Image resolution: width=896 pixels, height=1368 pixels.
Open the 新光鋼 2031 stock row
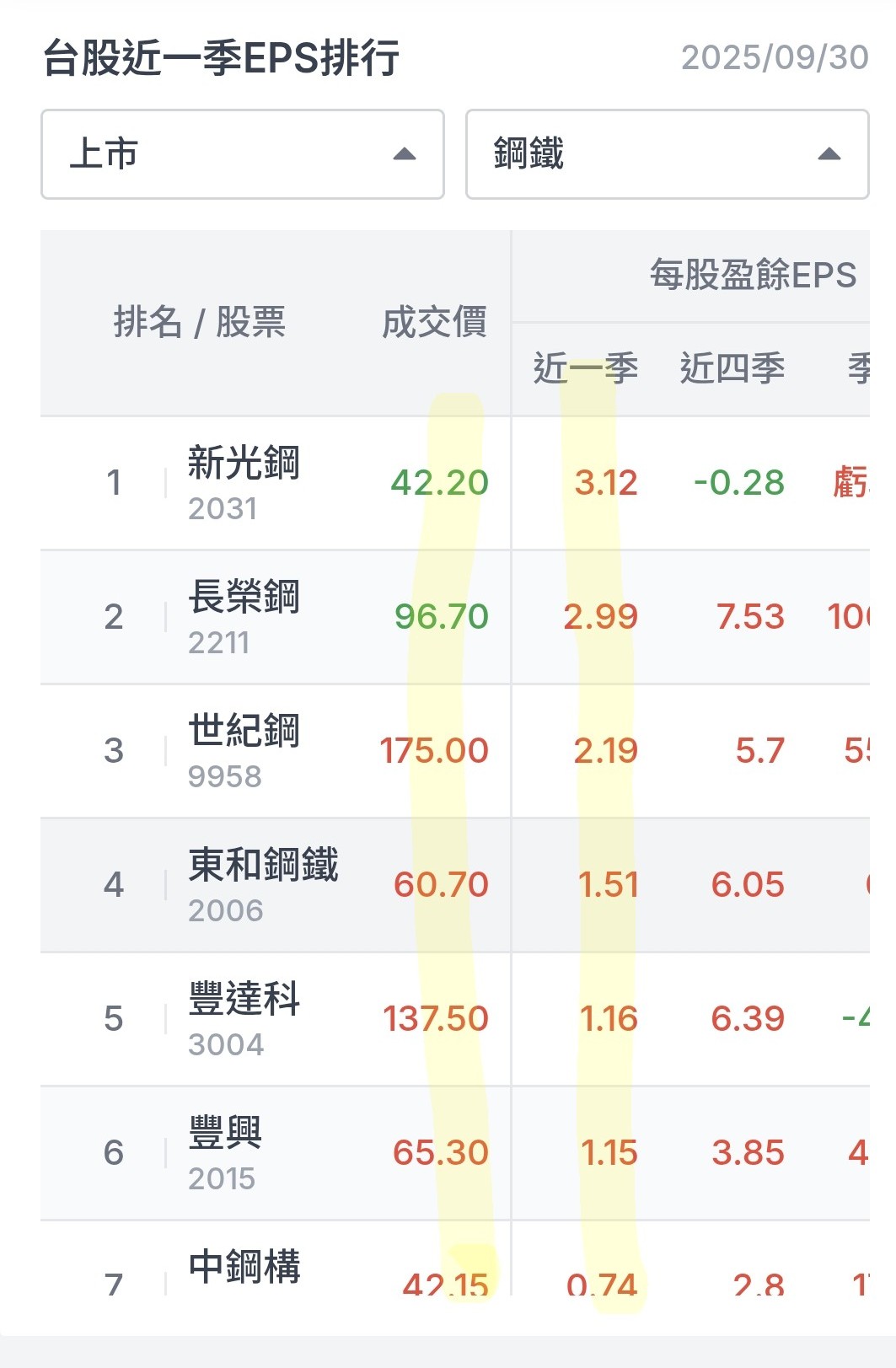tap(244, 482)
